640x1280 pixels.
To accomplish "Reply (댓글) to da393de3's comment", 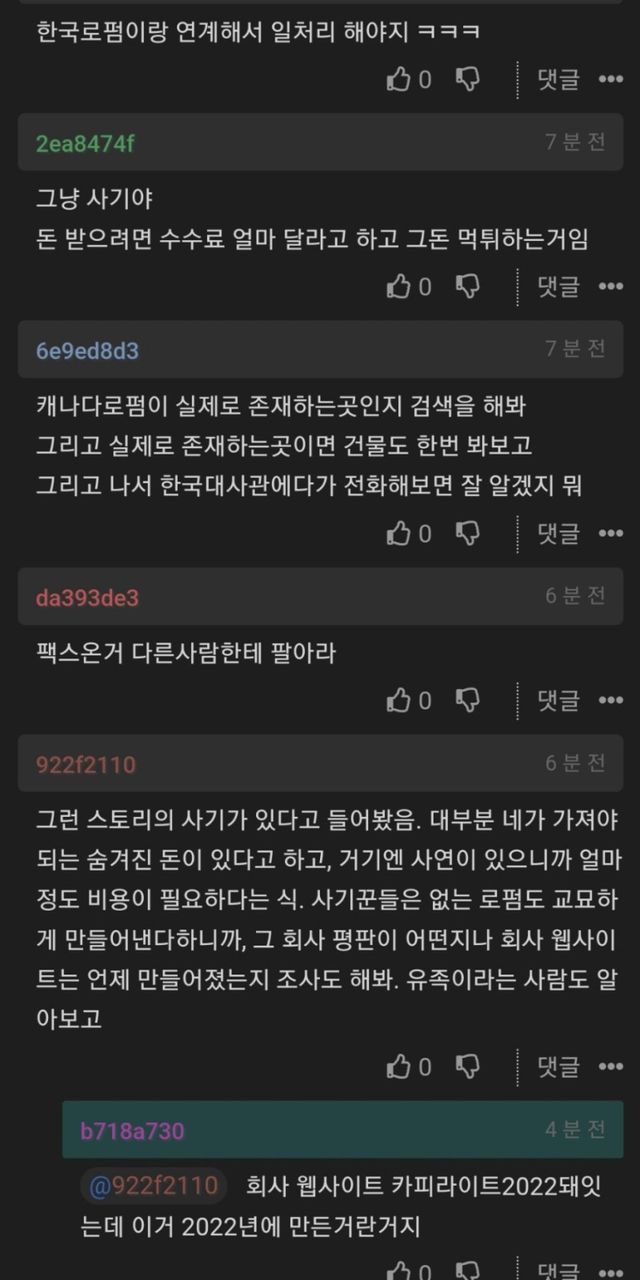I will [x=558, y=700].
